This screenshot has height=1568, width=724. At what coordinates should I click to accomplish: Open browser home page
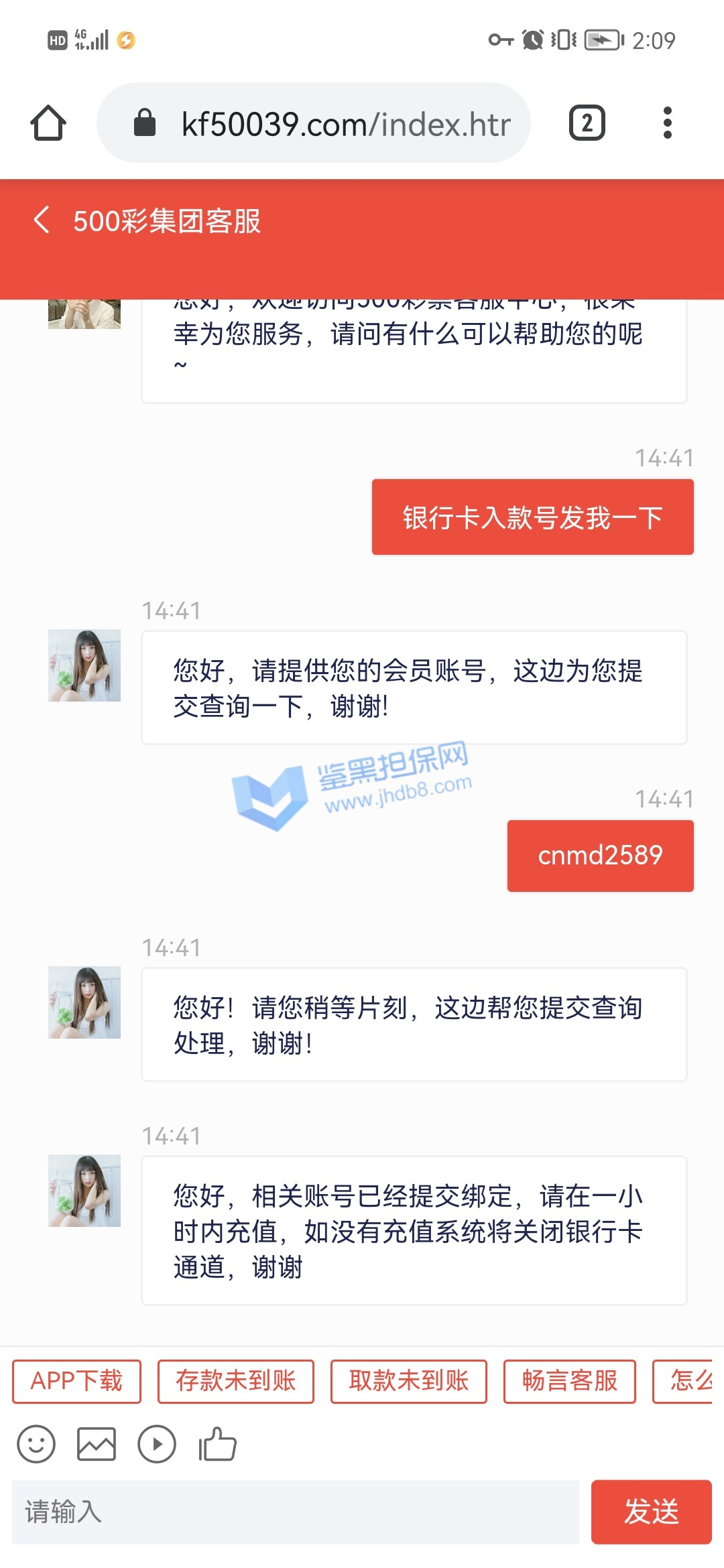coord(48,123)
